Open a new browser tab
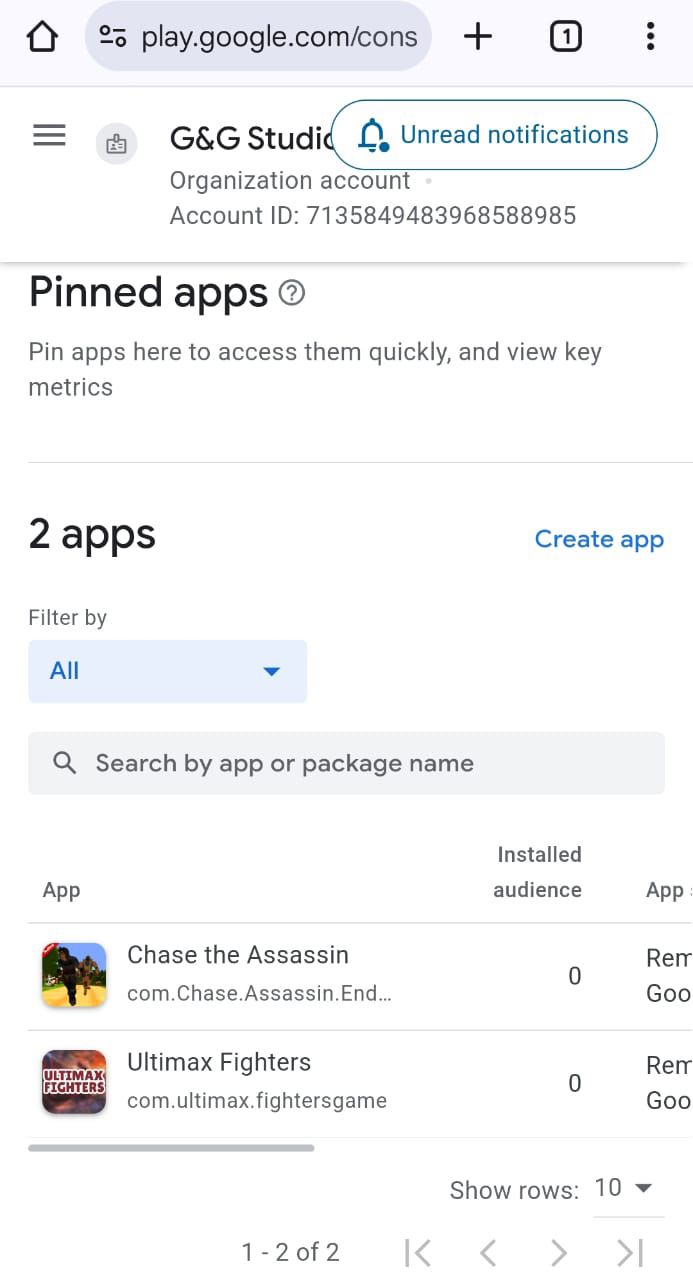Image resolution: width=693 pixels, height=1280 pixels. (479, 37)
